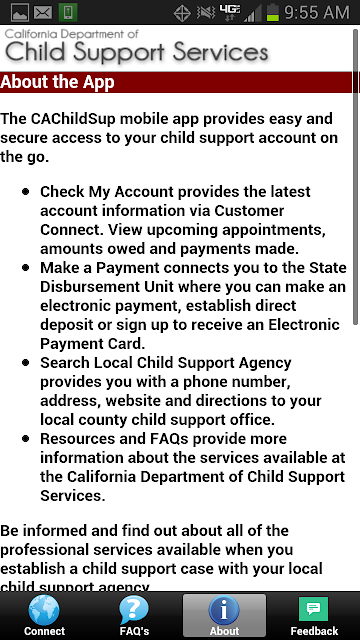Switch to the Connect tab
360x640 pixels.
[x=44, y=616]
